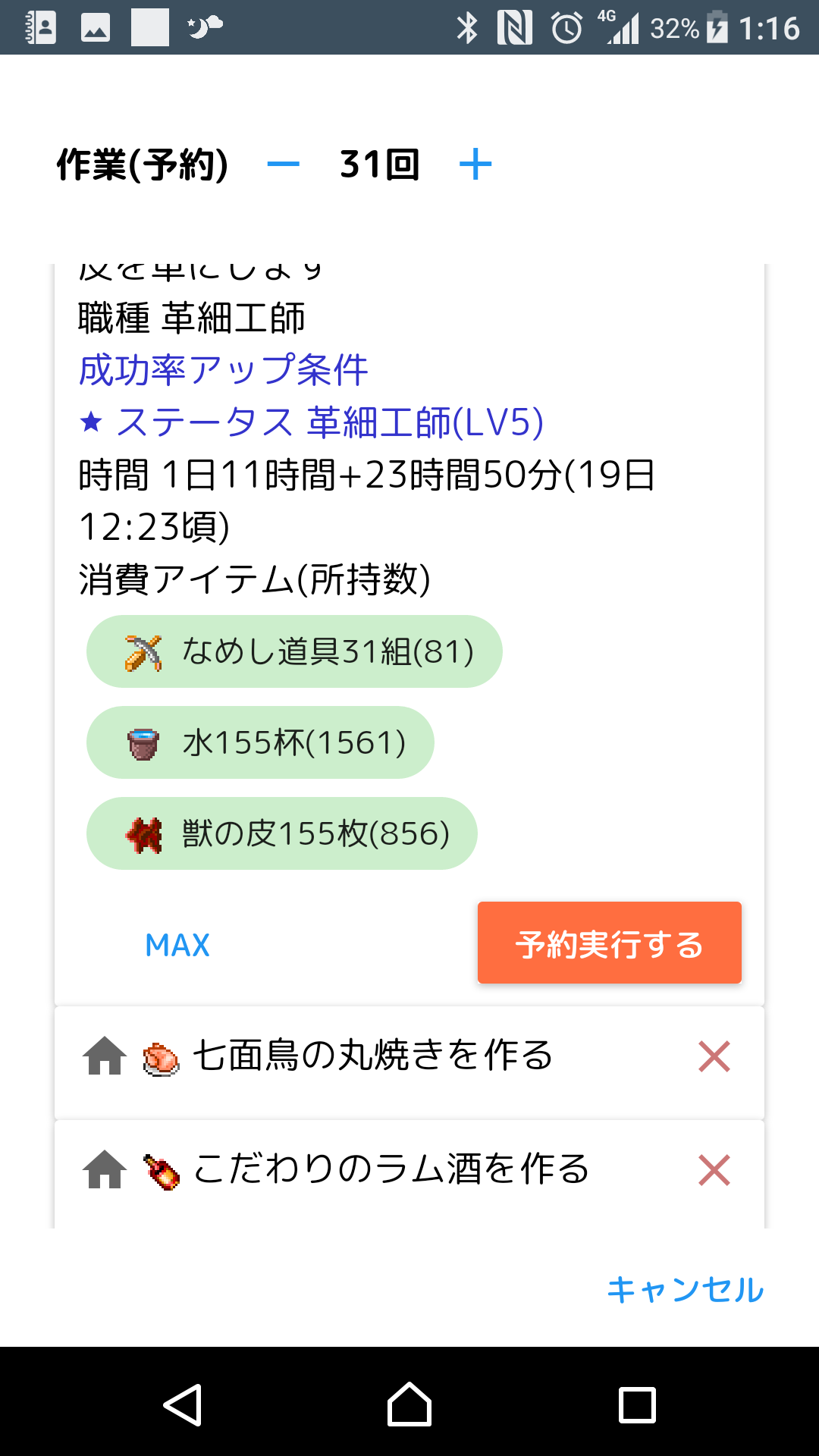This screenshot has width=819, height=1456.
Task: Select the 獣の皮155枚 item chip
Action: pyautogui.click(x=282, y=833)
